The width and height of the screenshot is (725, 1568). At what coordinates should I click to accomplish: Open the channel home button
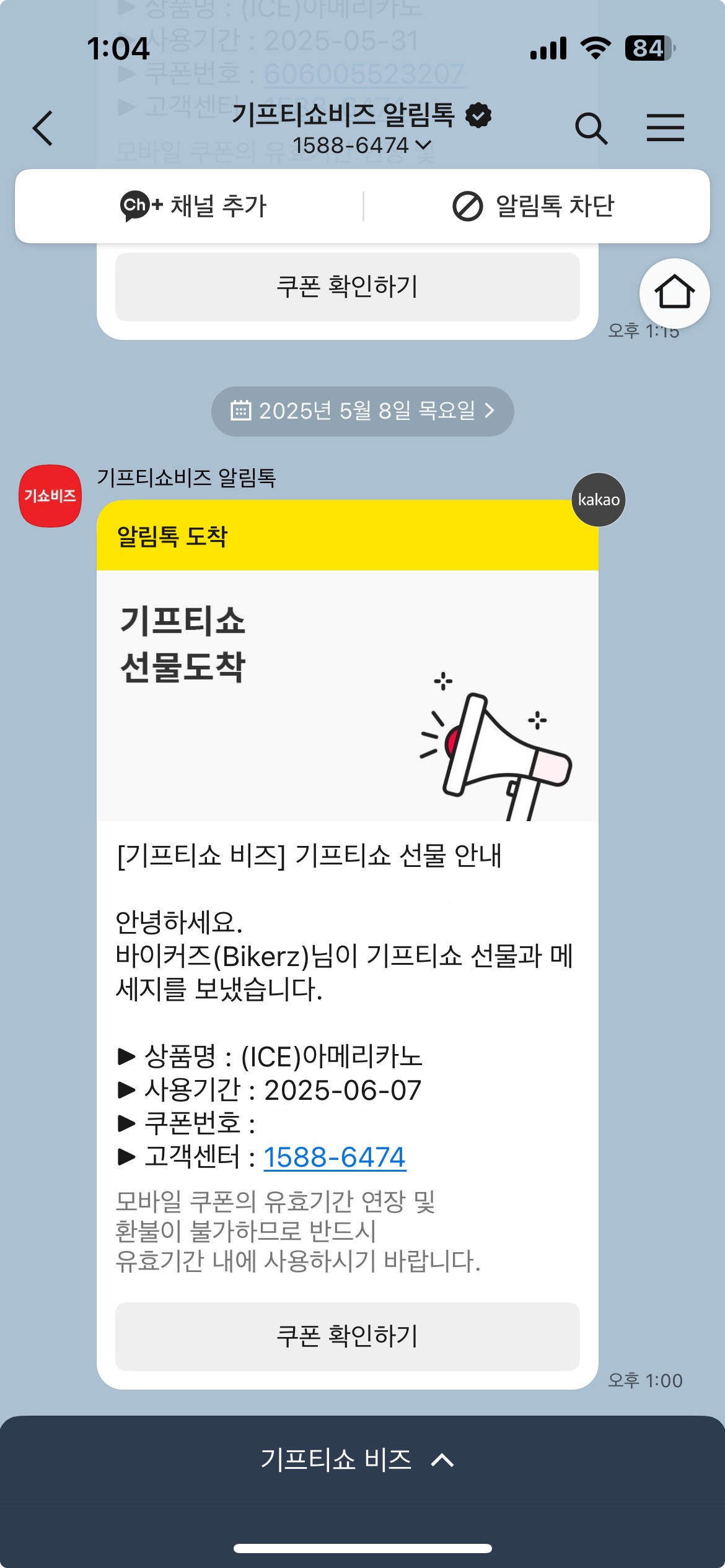(x=674, y=292)
